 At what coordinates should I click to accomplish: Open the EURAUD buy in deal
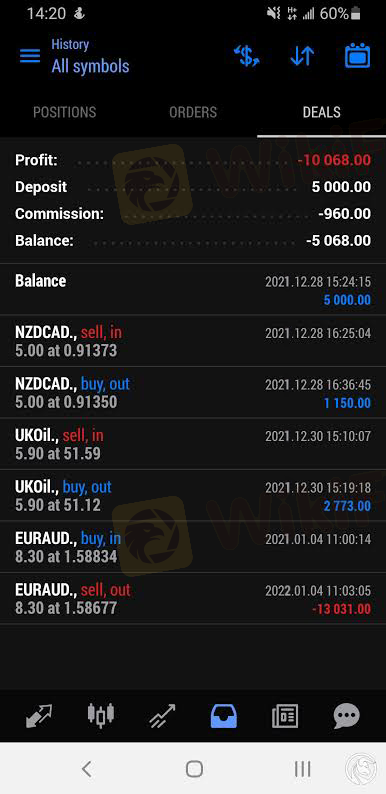coord(193,547)
